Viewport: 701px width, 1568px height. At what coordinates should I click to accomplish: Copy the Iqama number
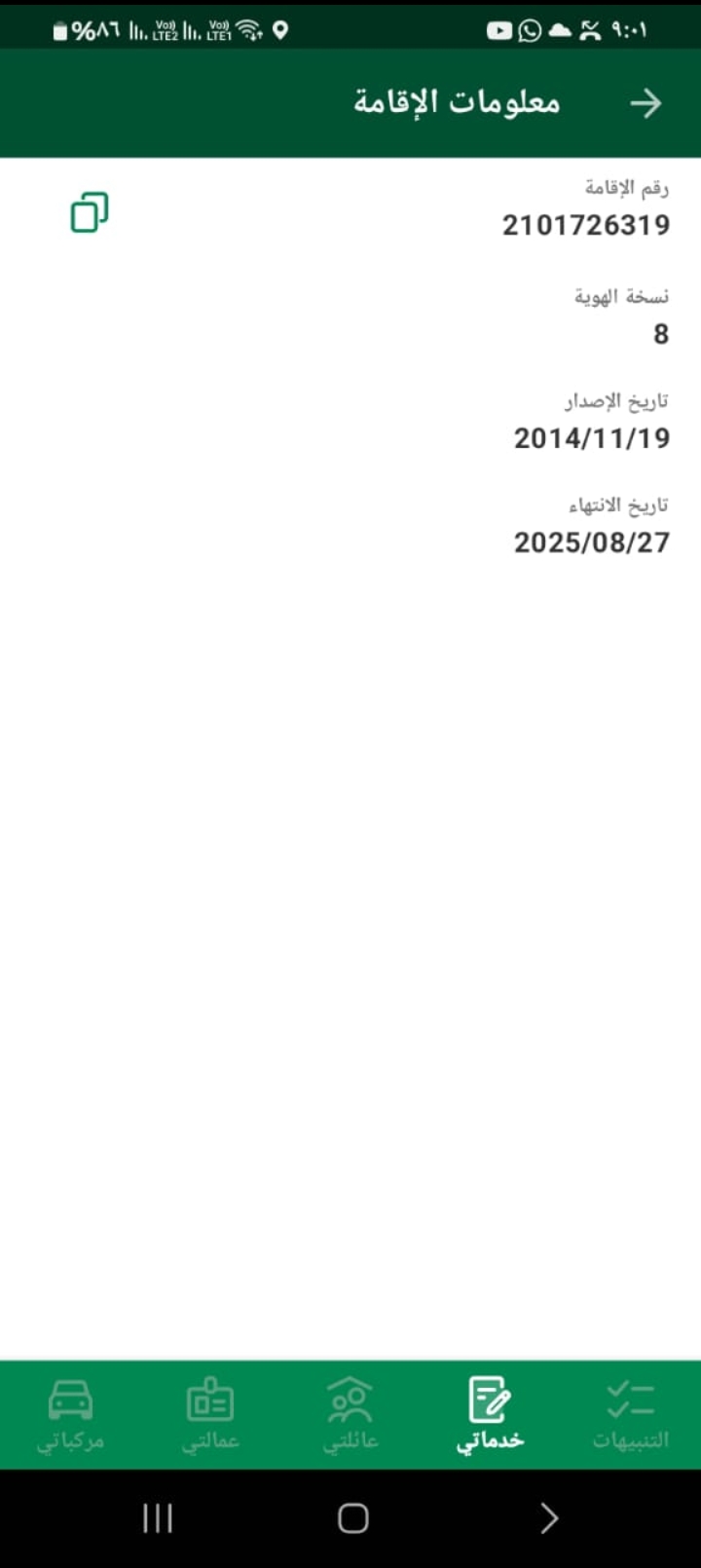(90, 212)
